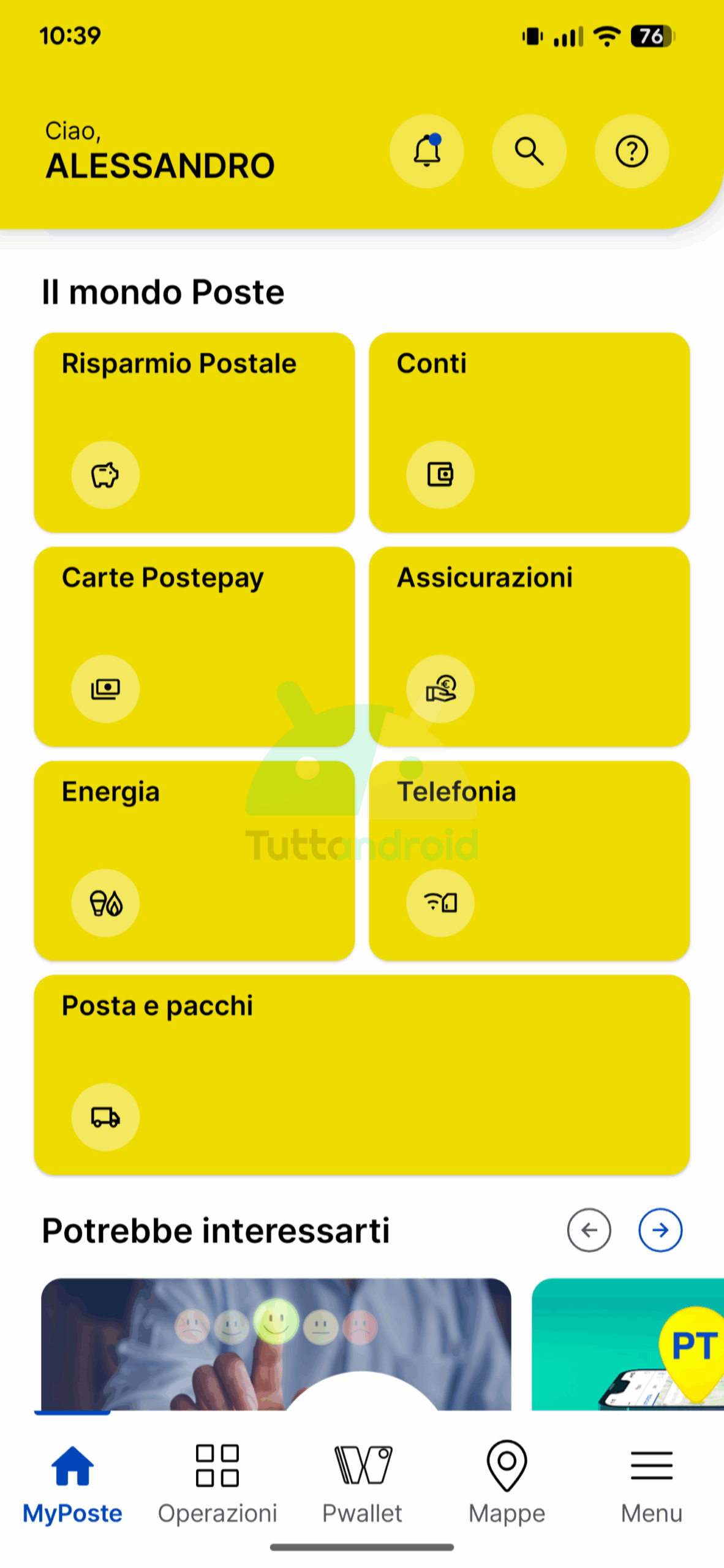Viewport: 724px width, 1568px height.
Task: Select the Conti card
Action: click(x=529, y=432)
